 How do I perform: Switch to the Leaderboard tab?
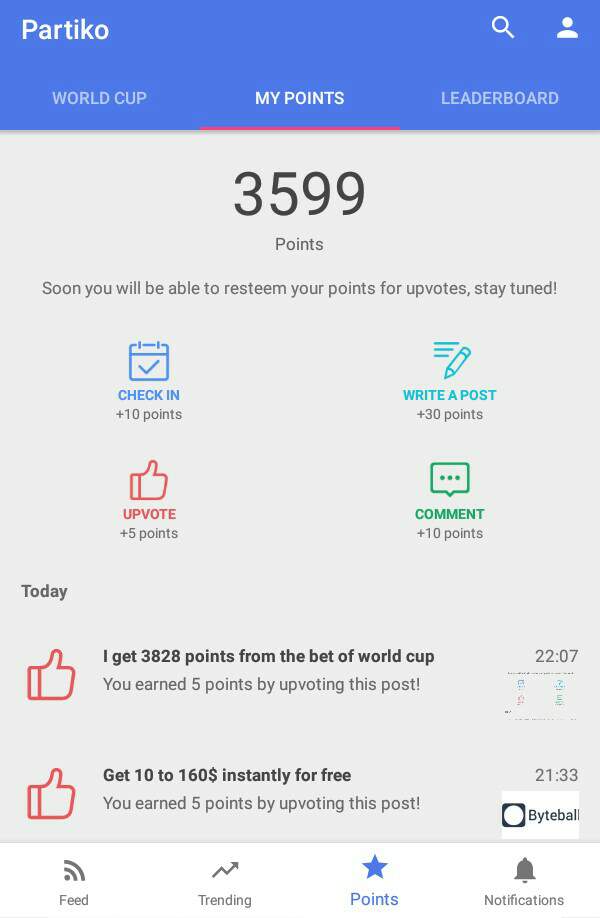pos(499,98)
